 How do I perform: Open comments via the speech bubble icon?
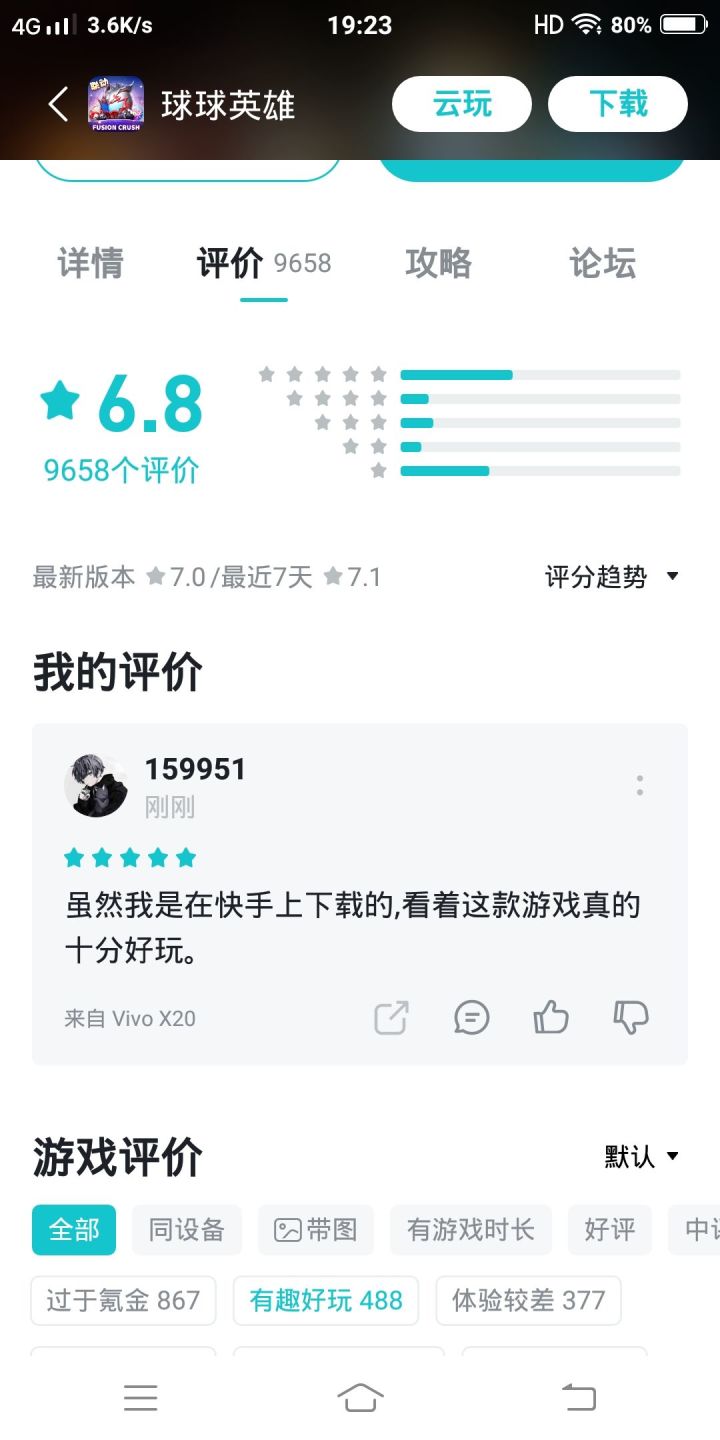click(x=470, y=1018)
